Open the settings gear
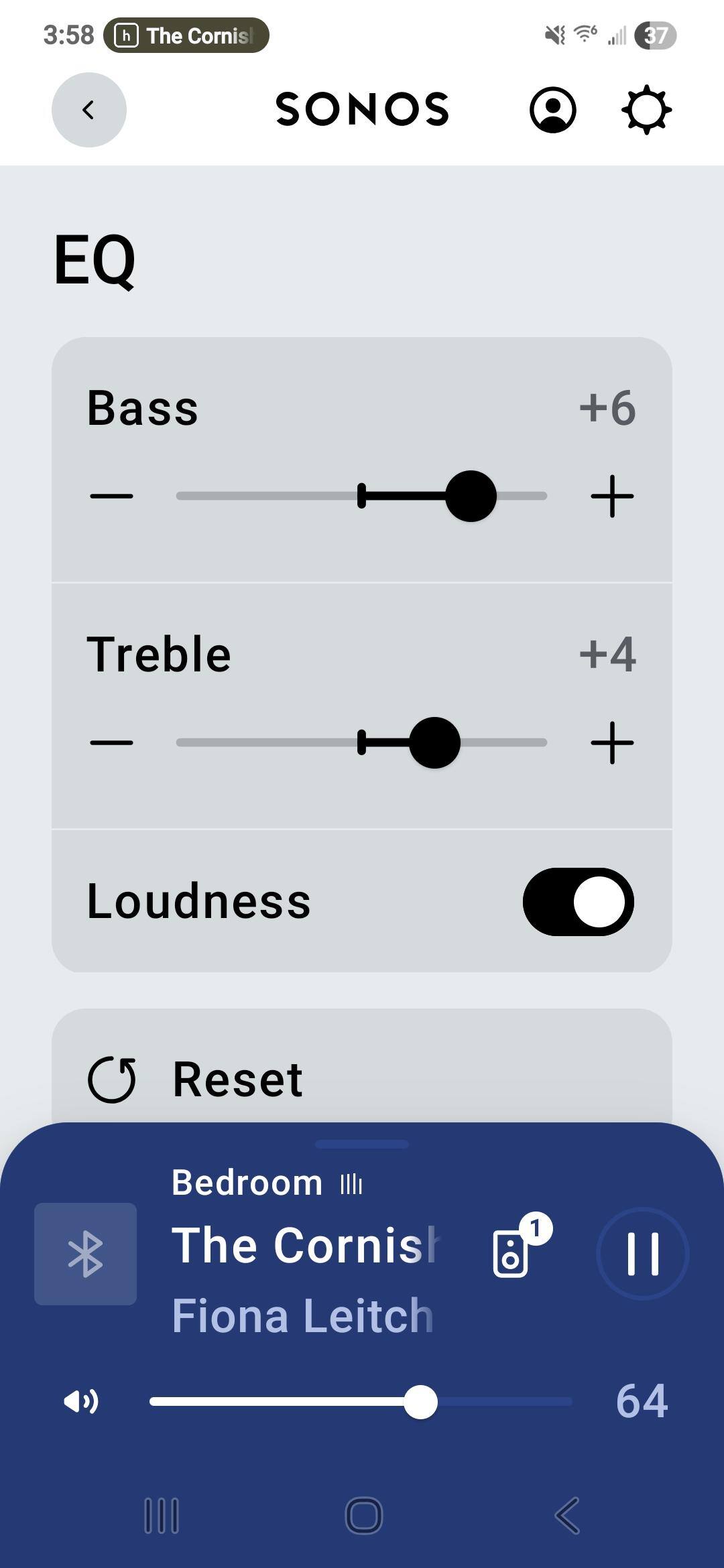 (646, 110)
